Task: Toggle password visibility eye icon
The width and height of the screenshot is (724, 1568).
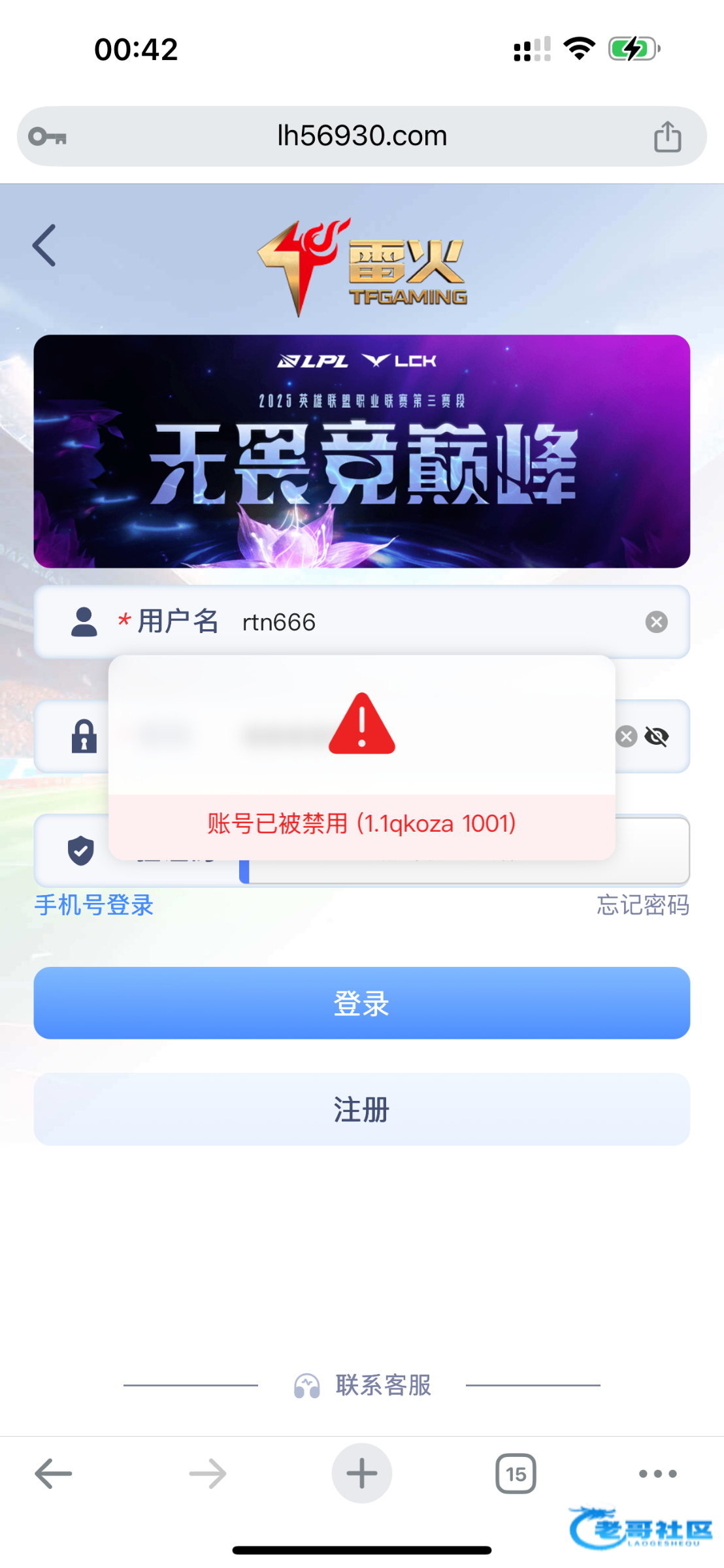Action: 657,736
